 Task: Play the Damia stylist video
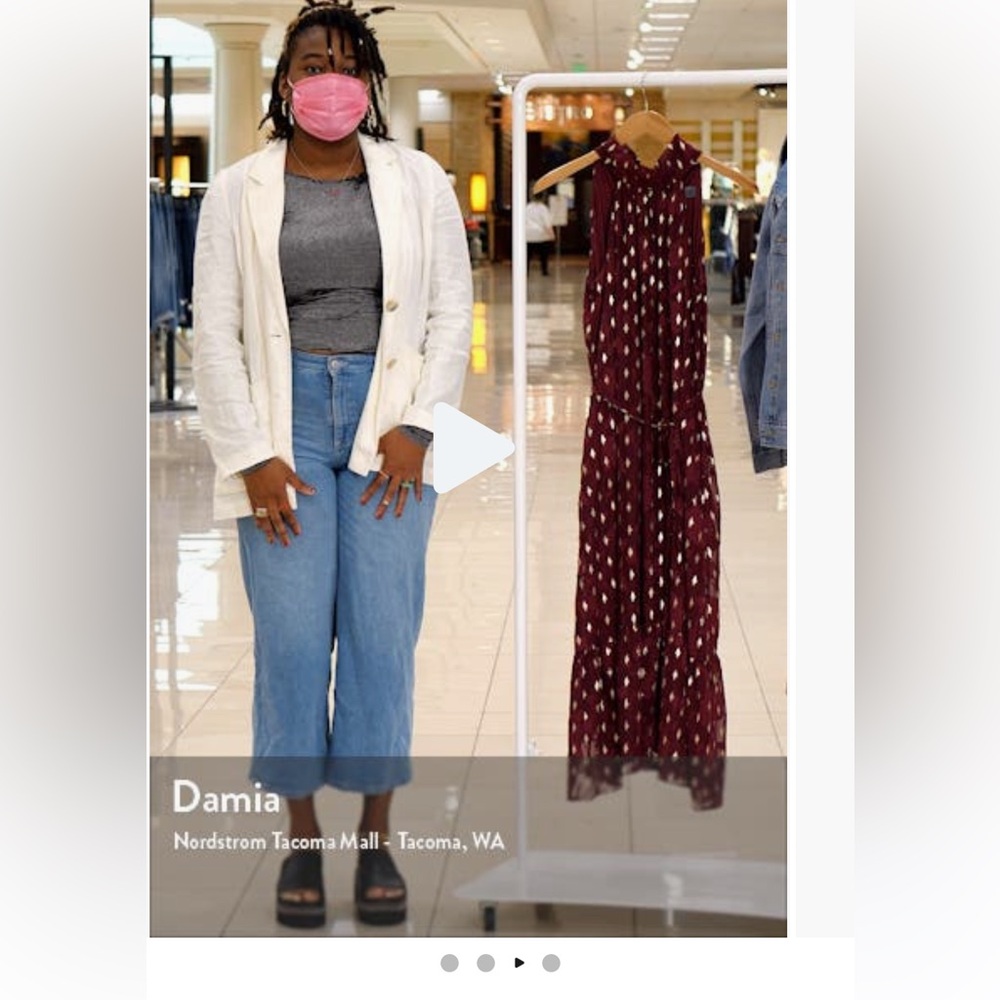[x=471, y=448]
